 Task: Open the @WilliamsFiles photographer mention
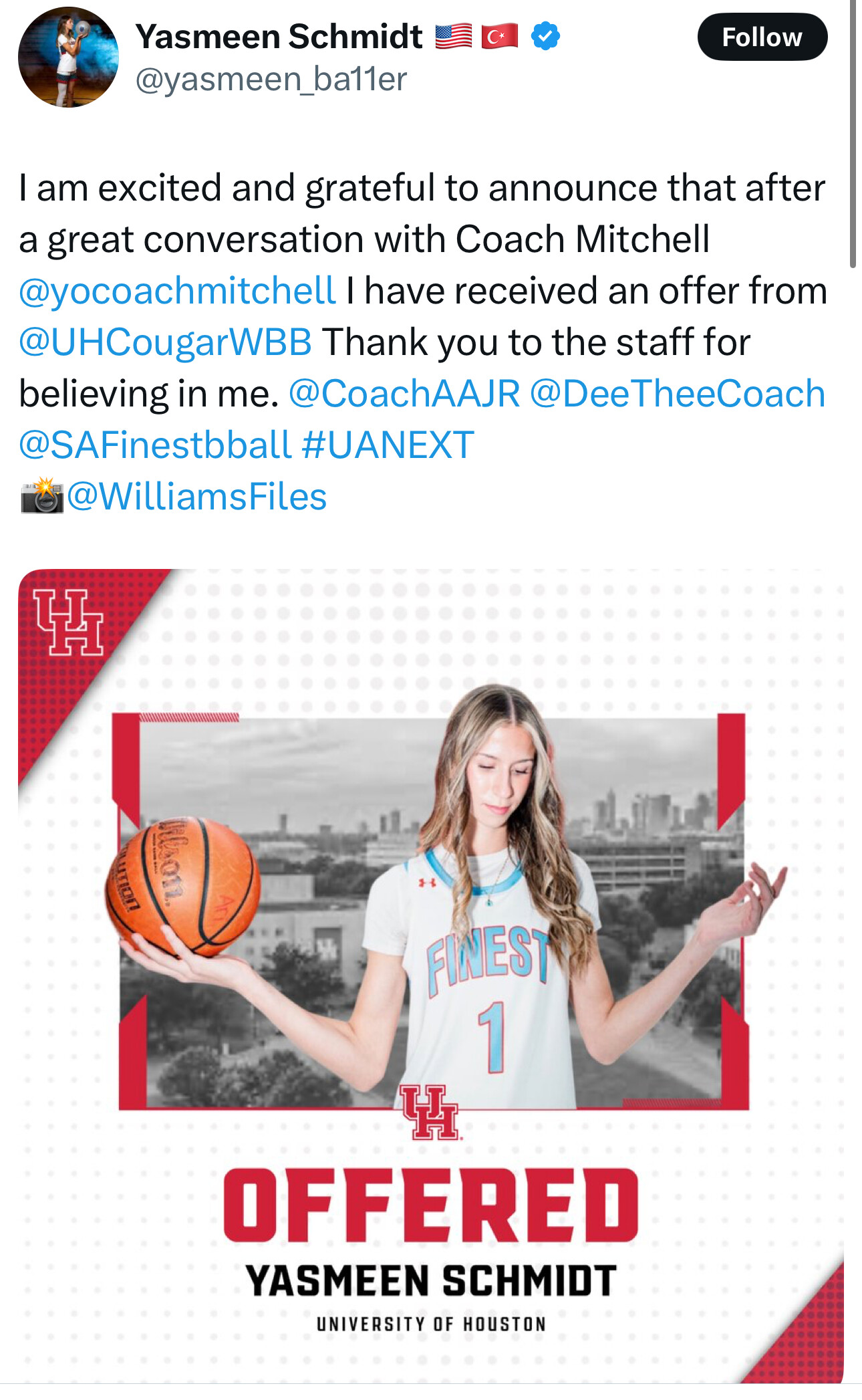coord(196,497)
